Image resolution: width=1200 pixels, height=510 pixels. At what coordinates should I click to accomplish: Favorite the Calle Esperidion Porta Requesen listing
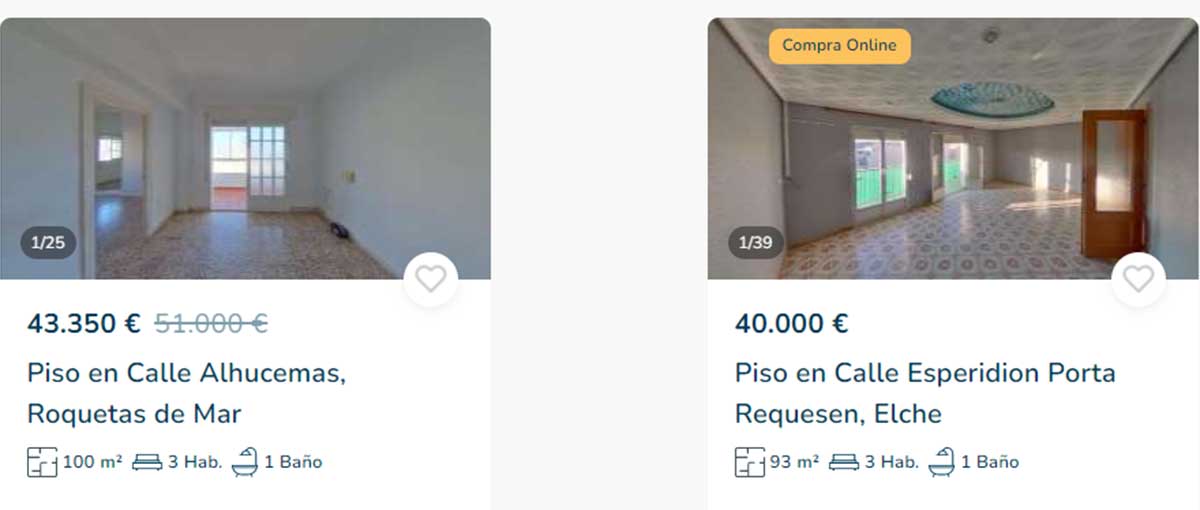tap(1138, 279)
